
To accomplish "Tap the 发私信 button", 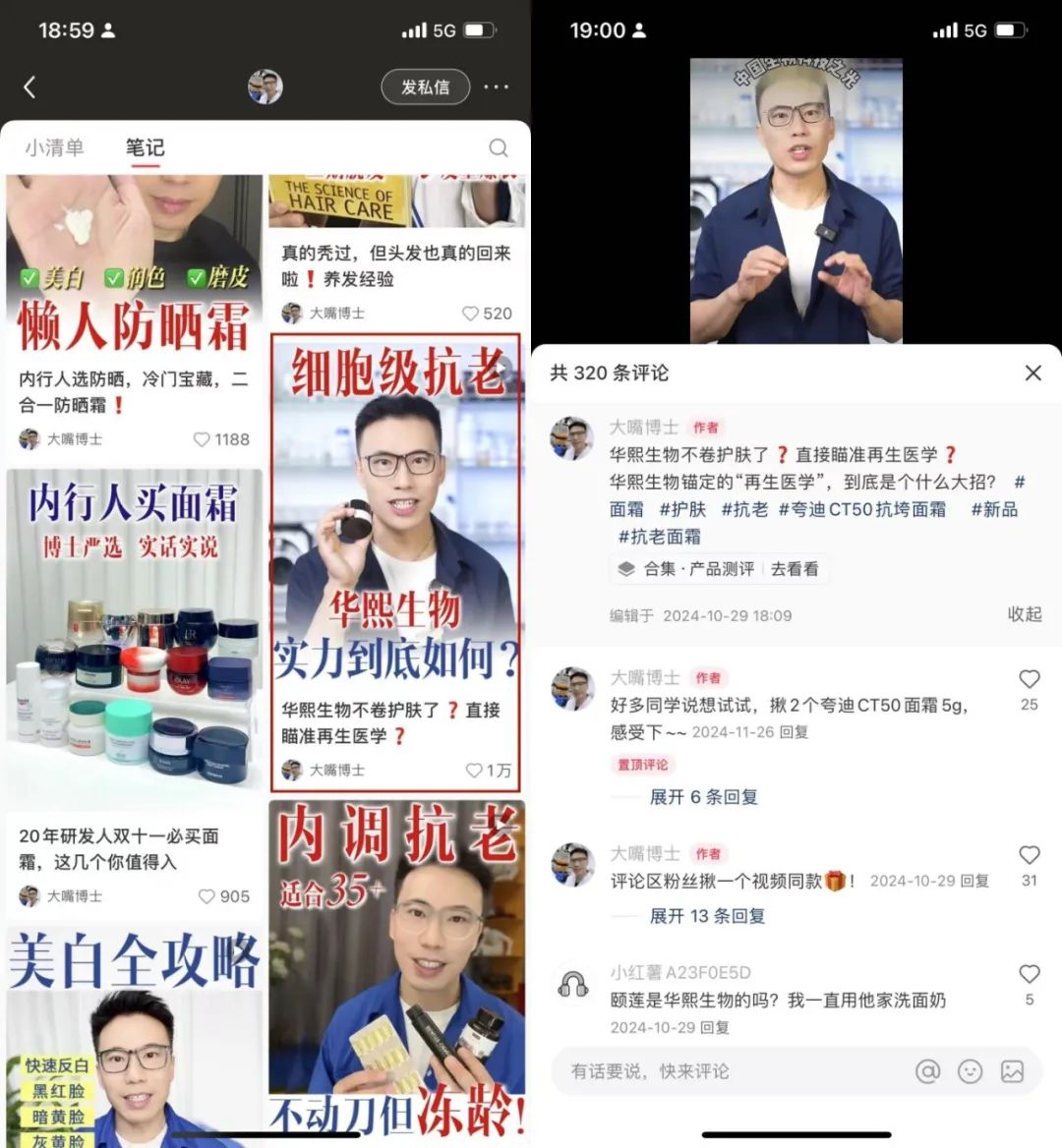I will tap(425, 86).
